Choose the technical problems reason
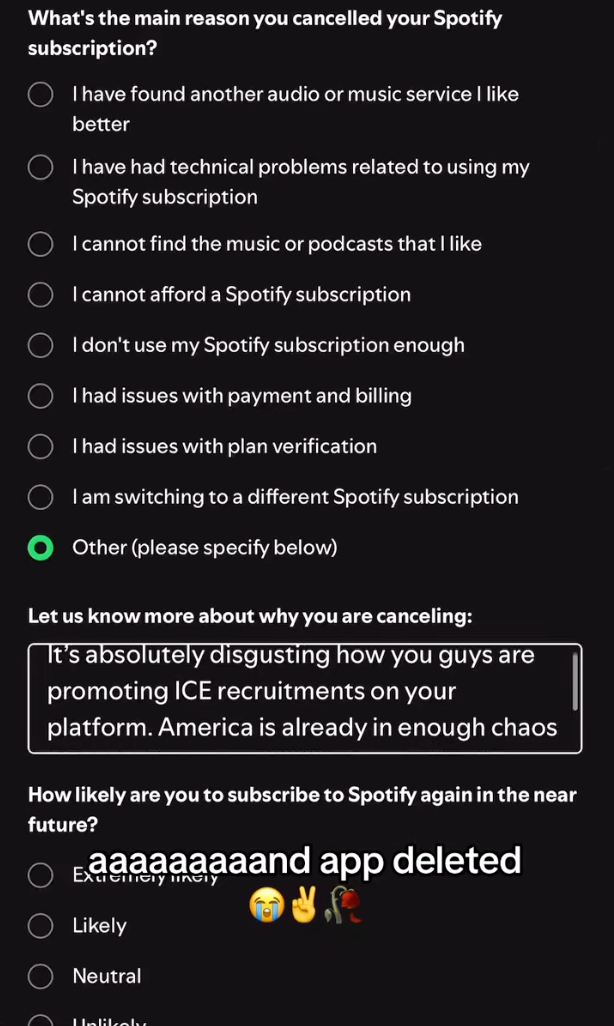The height and width of the screenshot is (1026, 614). tap(40, 167)
